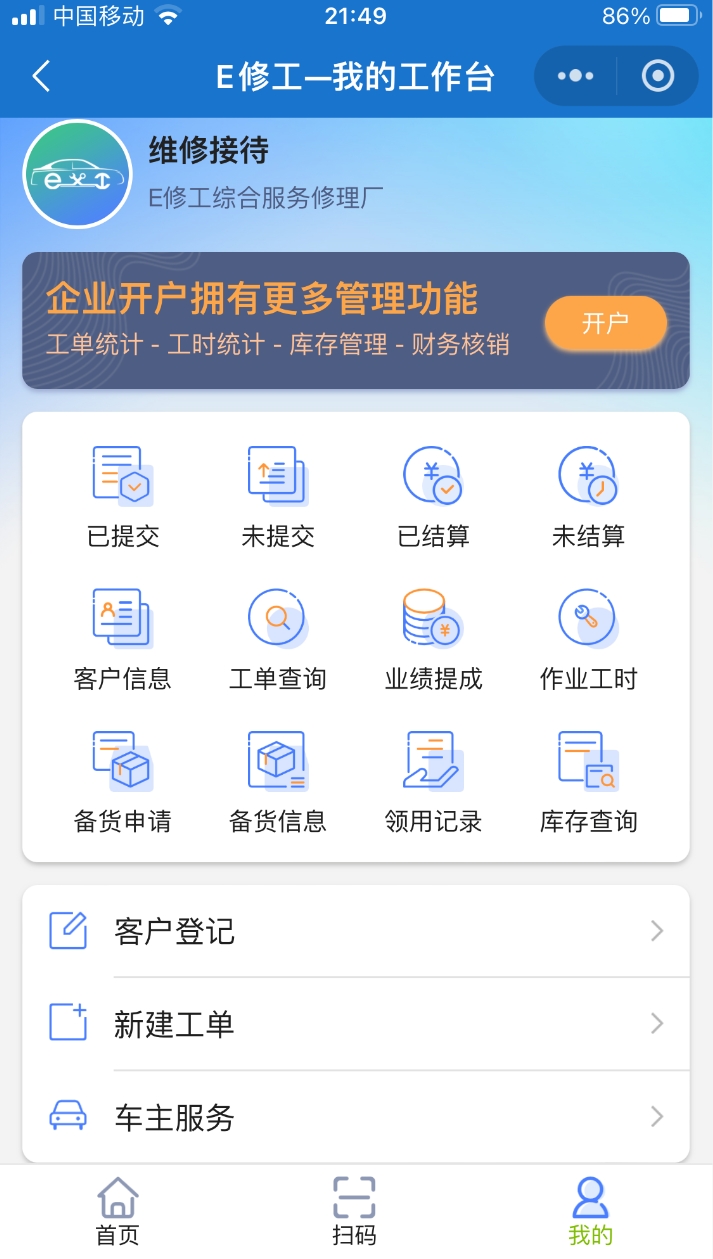Open 库存查询 inventory lookup

point(588,780)
